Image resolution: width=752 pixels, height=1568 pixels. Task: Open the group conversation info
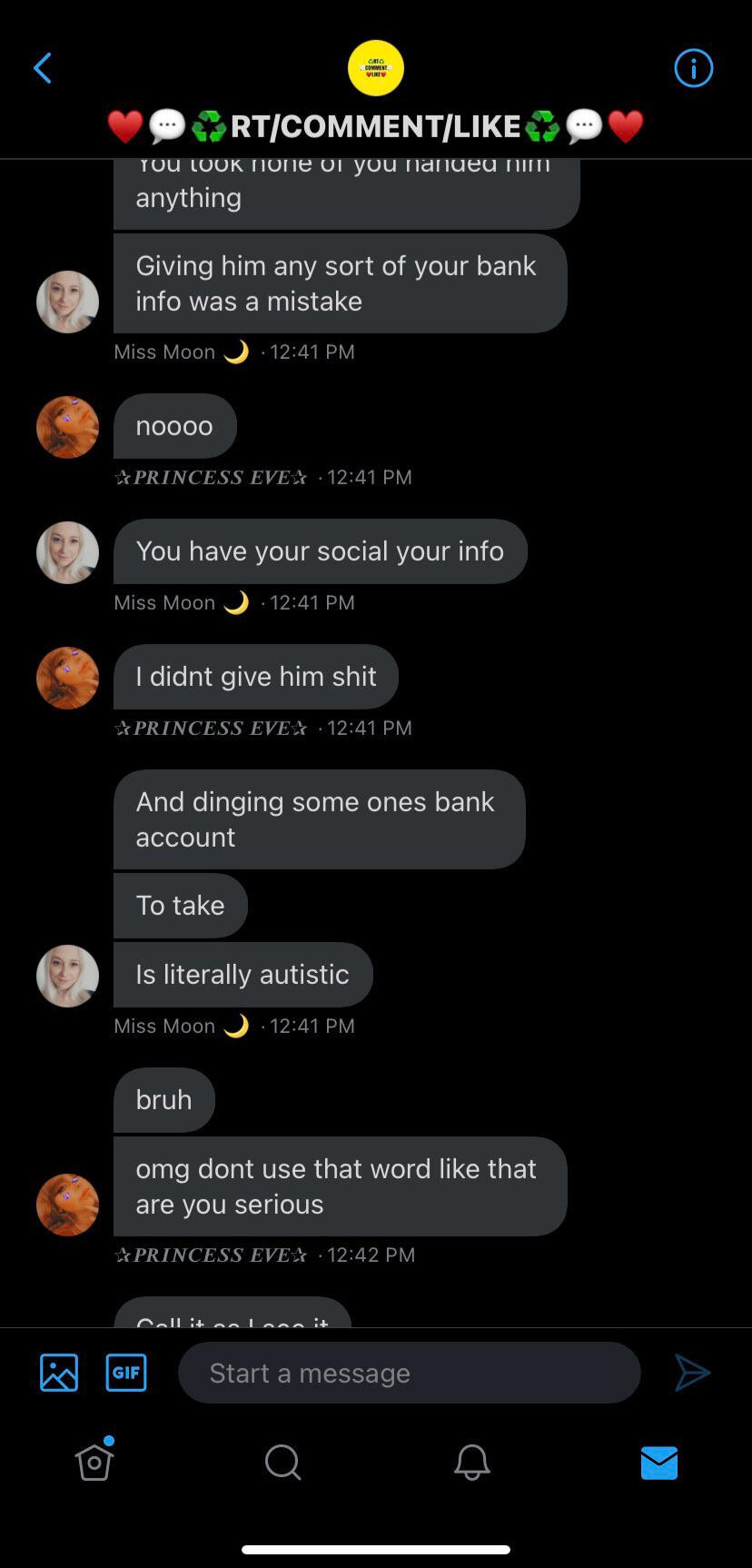(x=693, y=68)
